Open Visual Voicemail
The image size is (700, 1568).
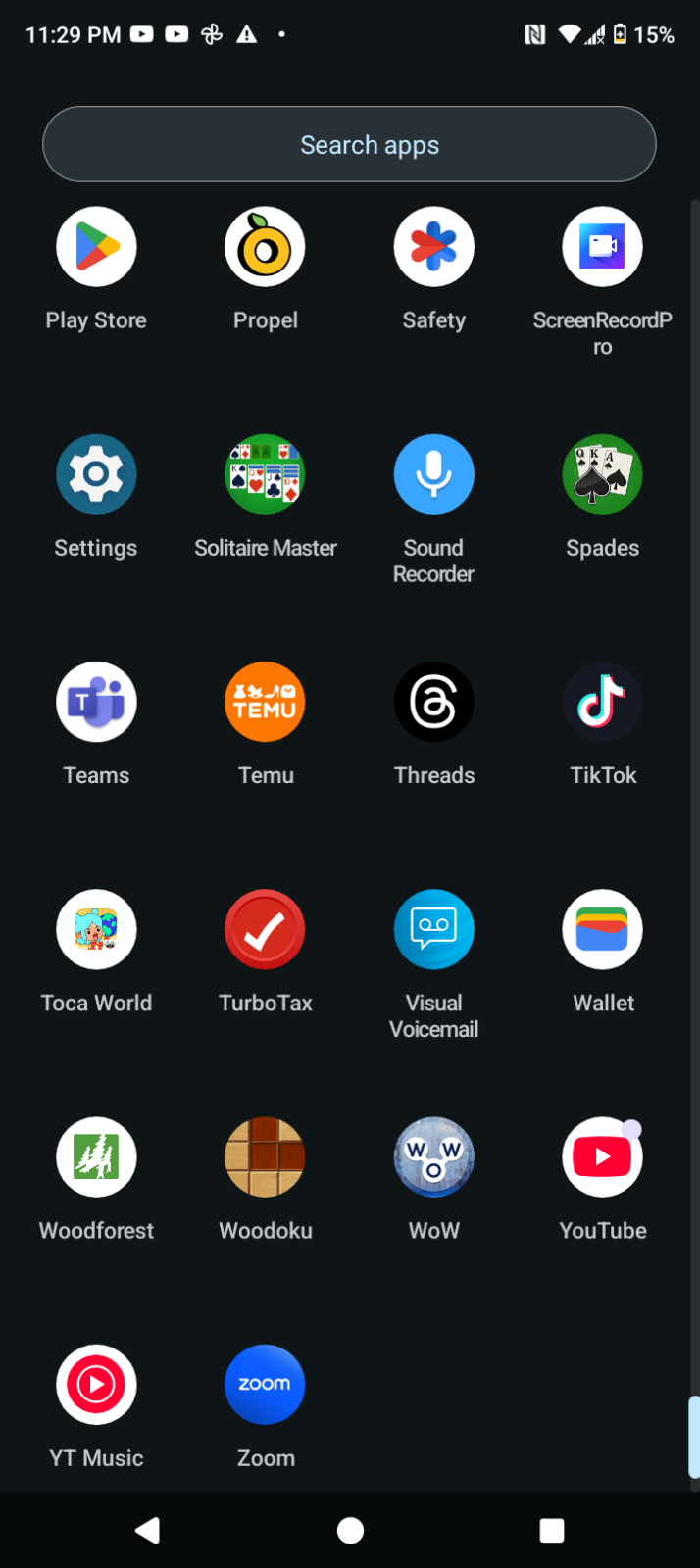pos(433,929)
